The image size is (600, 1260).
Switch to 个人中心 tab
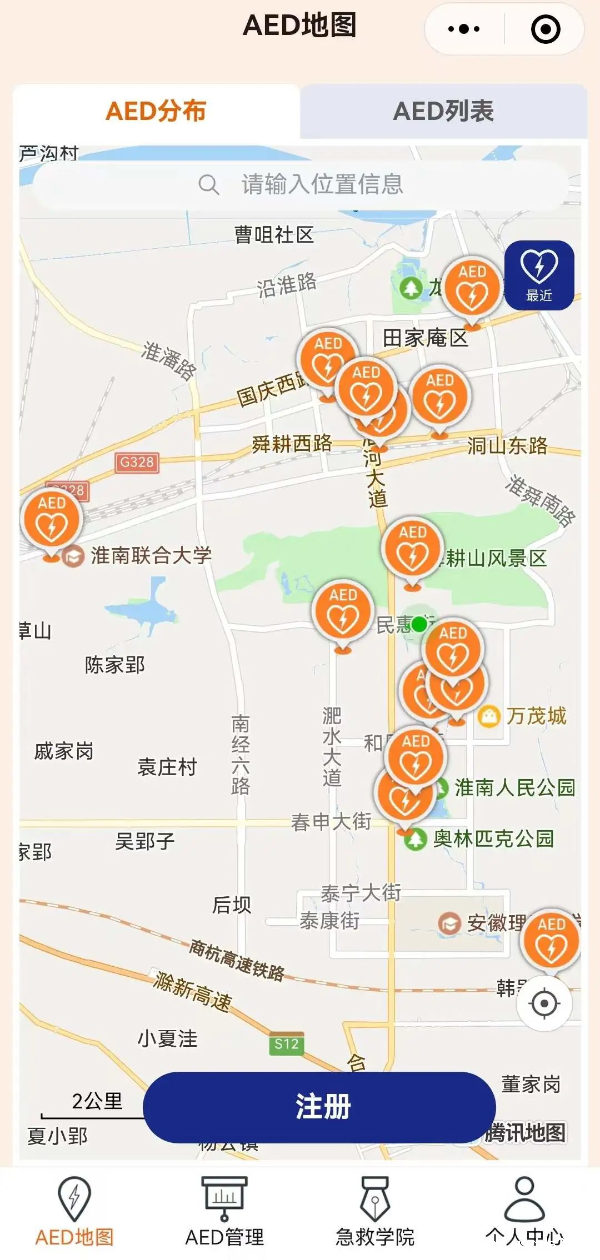(524, 1210)
